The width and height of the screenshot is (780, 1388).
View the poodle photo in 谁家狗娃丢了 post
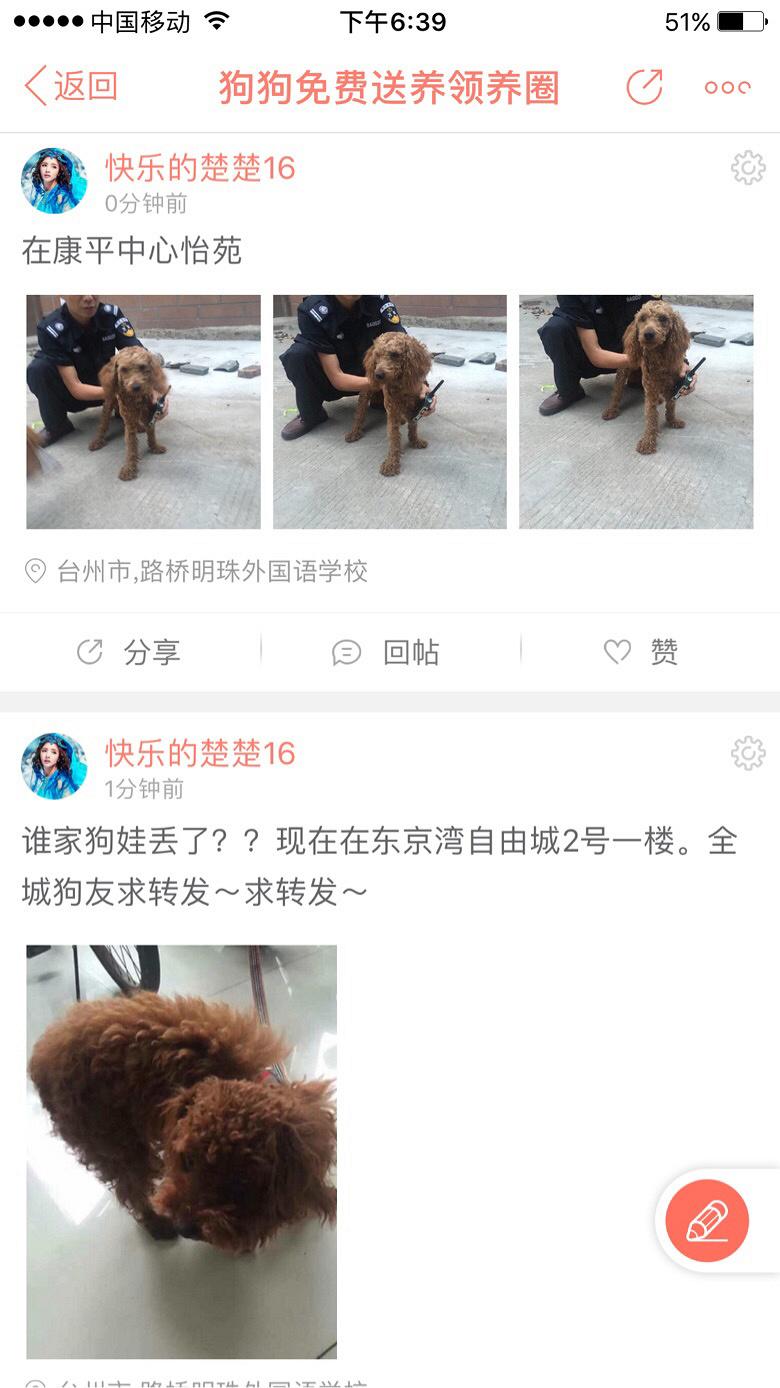(182, 1151)
